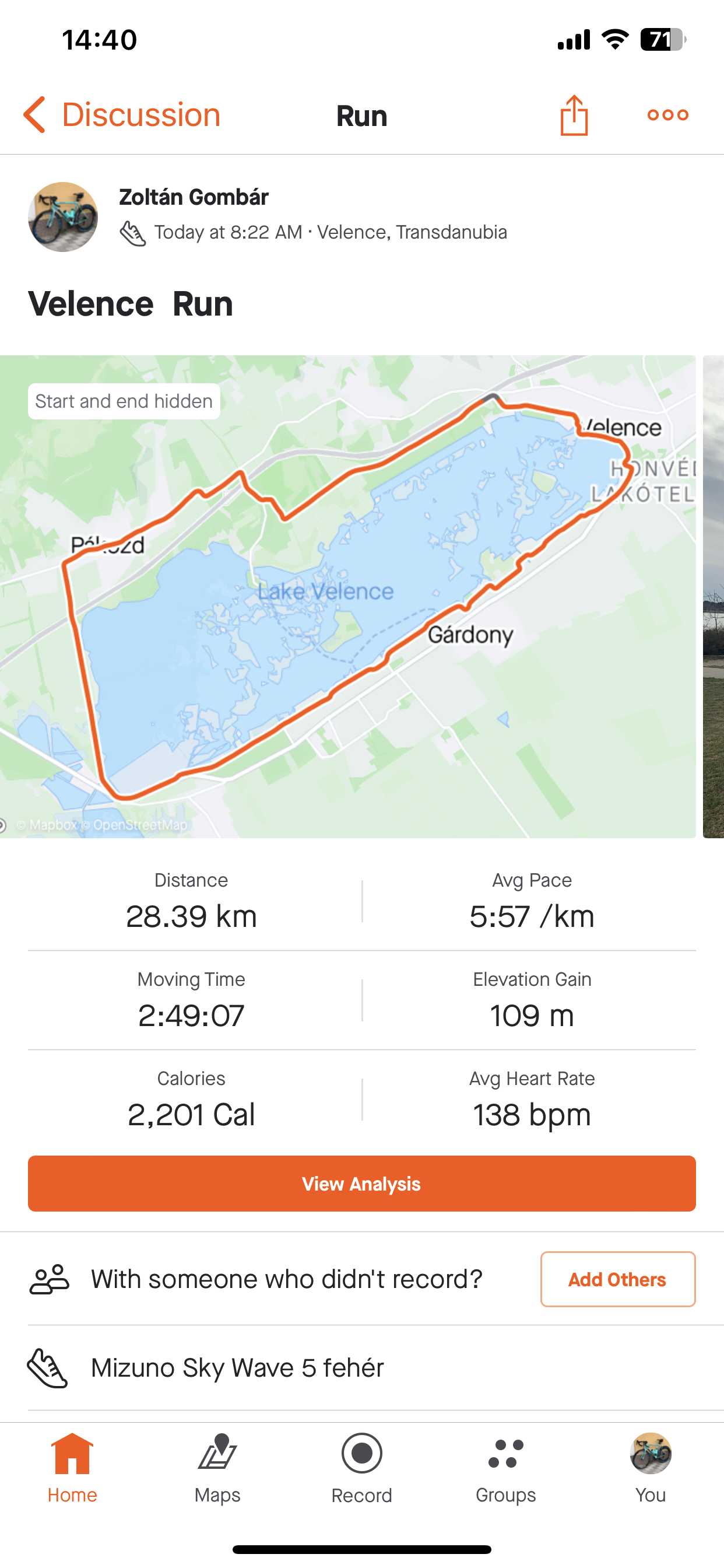This screenshot has width=724, height=1568.
Task: Open the photo beside the route map
Action: point(713,597)
